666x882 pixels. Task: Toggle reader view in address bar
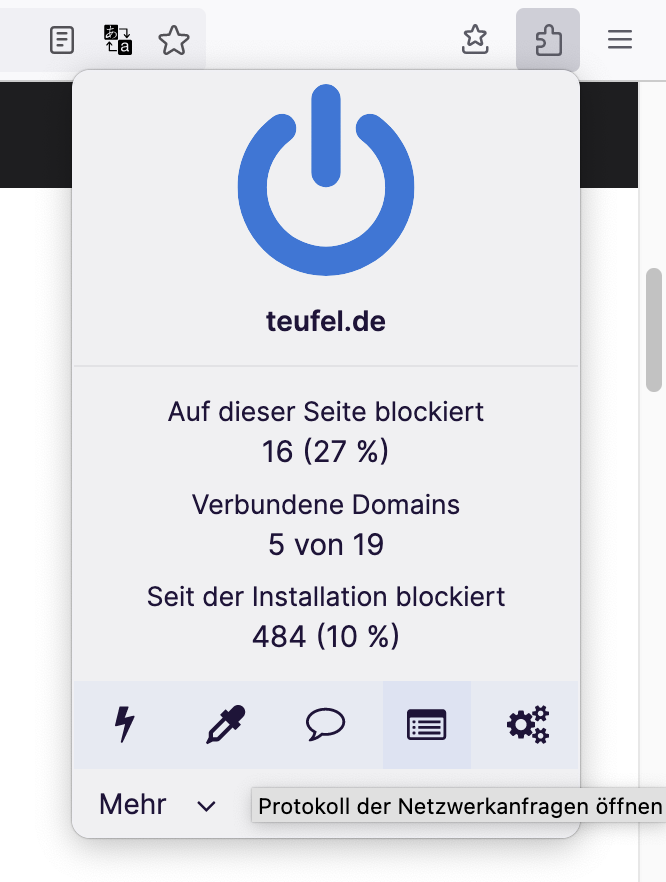tap(62, 40)
